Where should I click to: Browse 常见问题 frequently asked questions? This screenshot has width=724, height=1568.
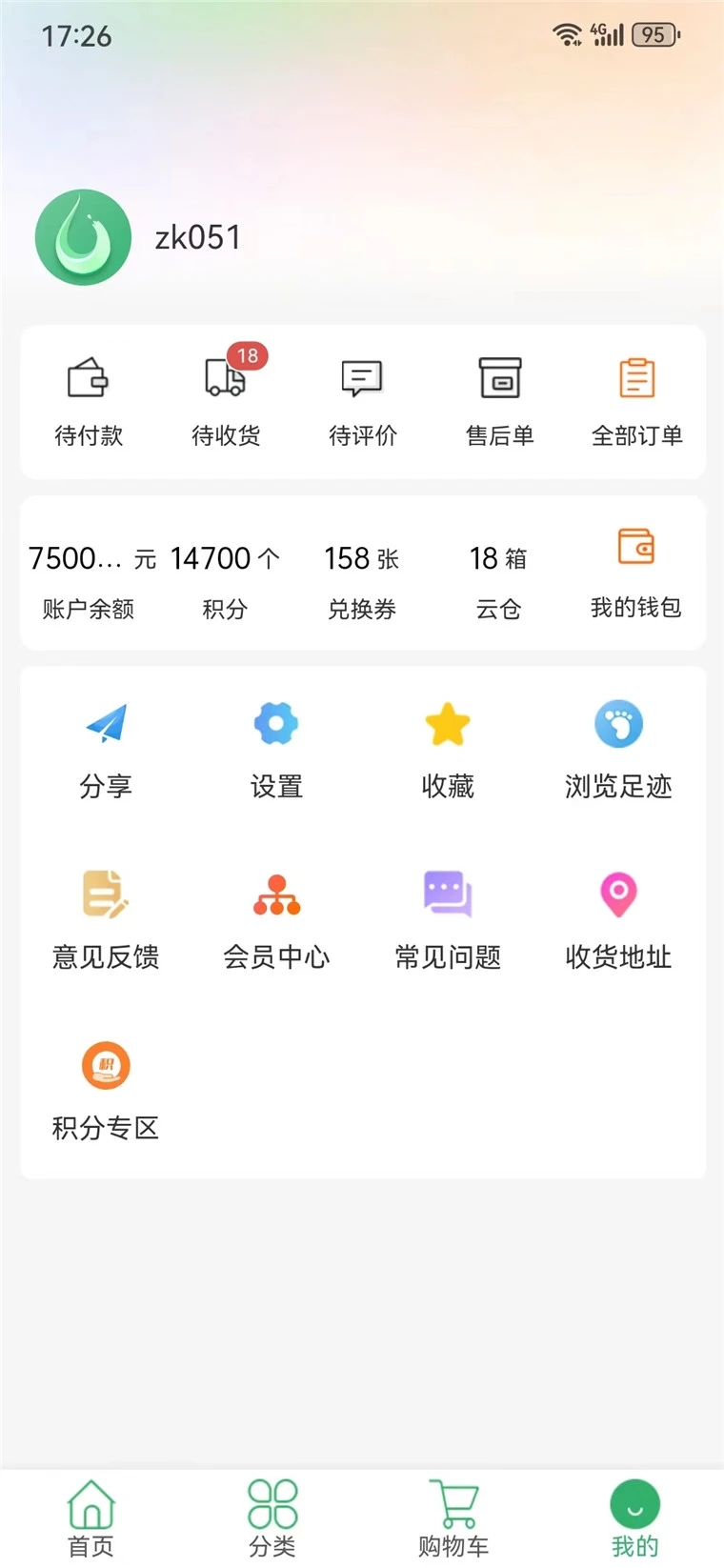tap(448, 917)
